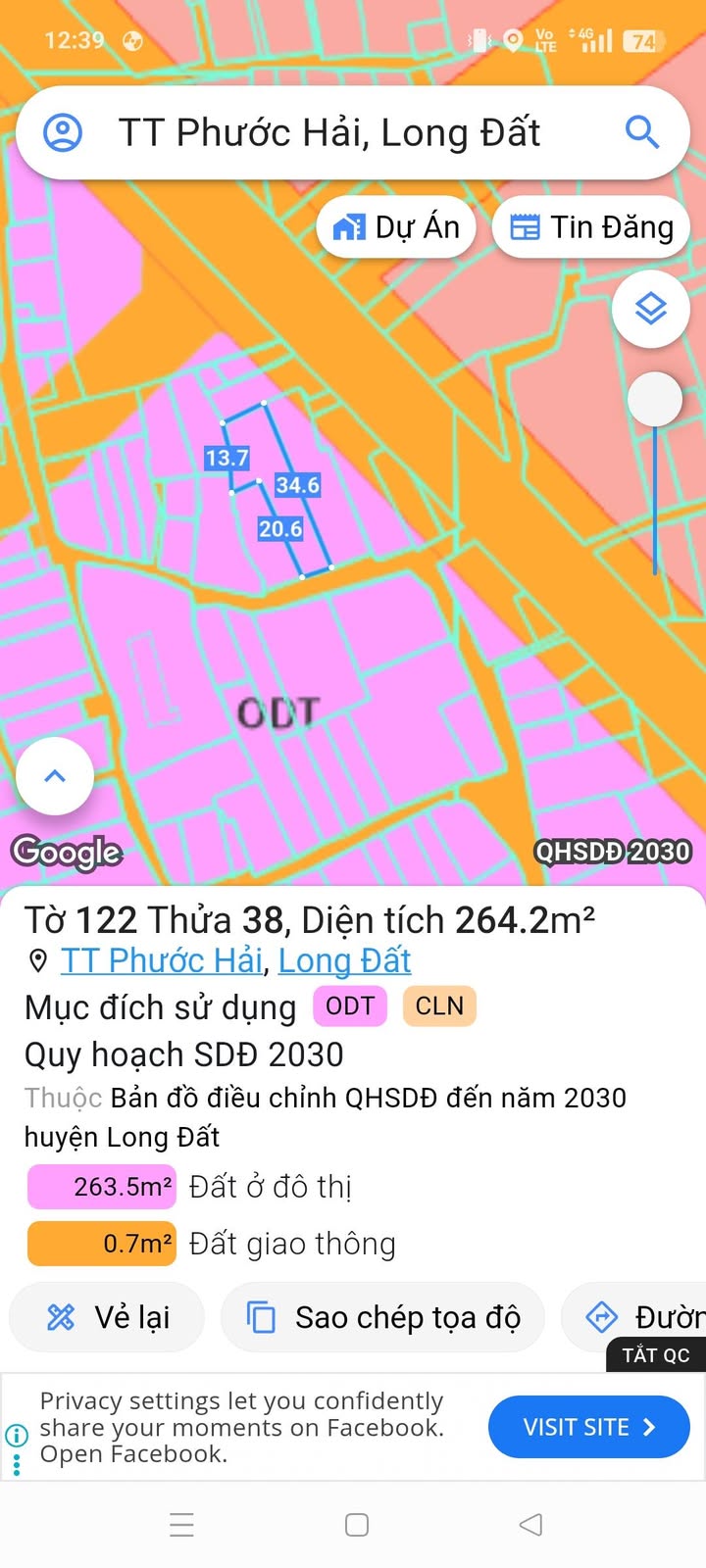706x1568 pixels.
Task: Follow the Long Đất link
Action: [344, 960]
